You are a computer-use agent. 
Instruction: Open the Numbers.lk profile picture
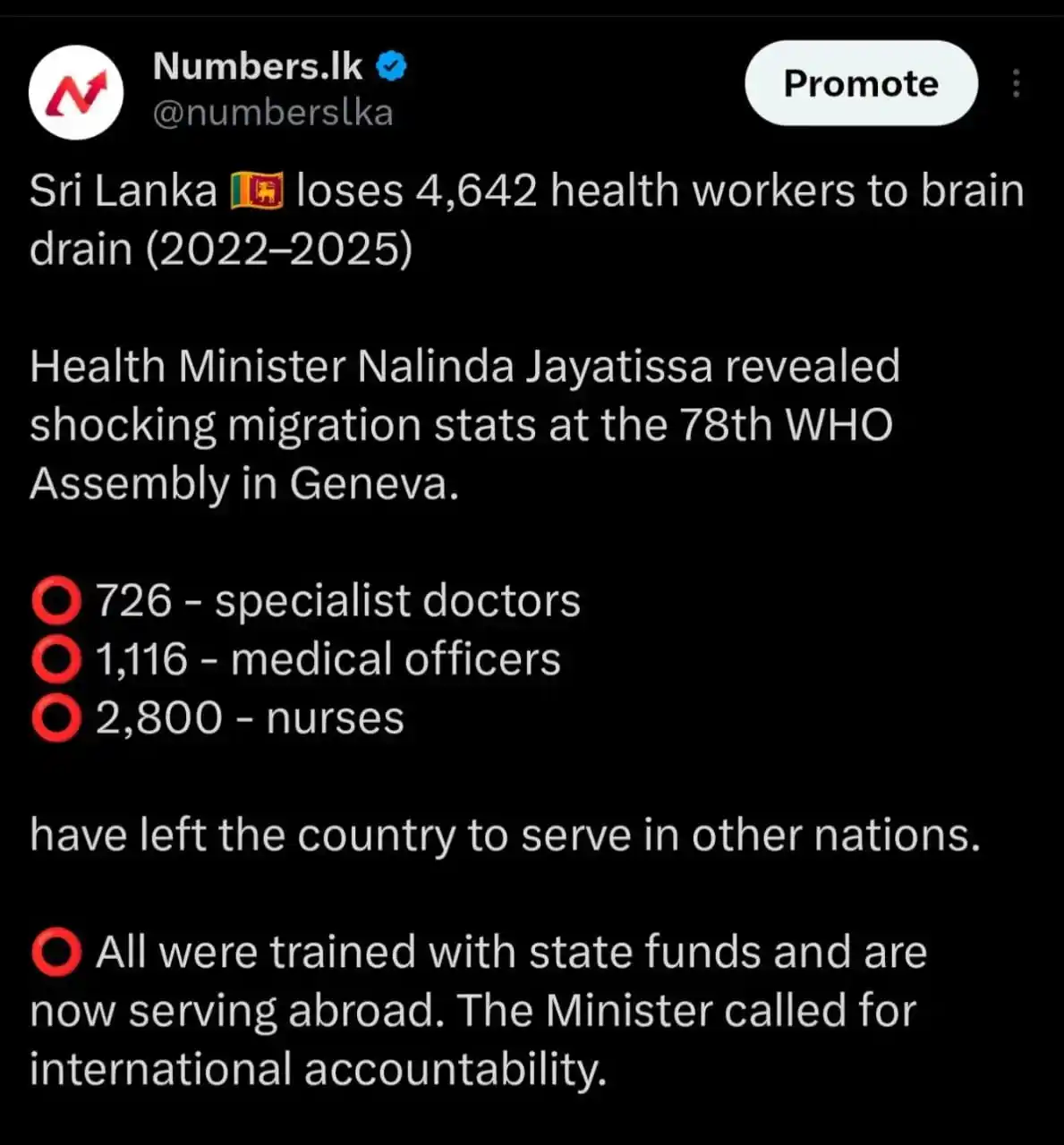(76, 91)
